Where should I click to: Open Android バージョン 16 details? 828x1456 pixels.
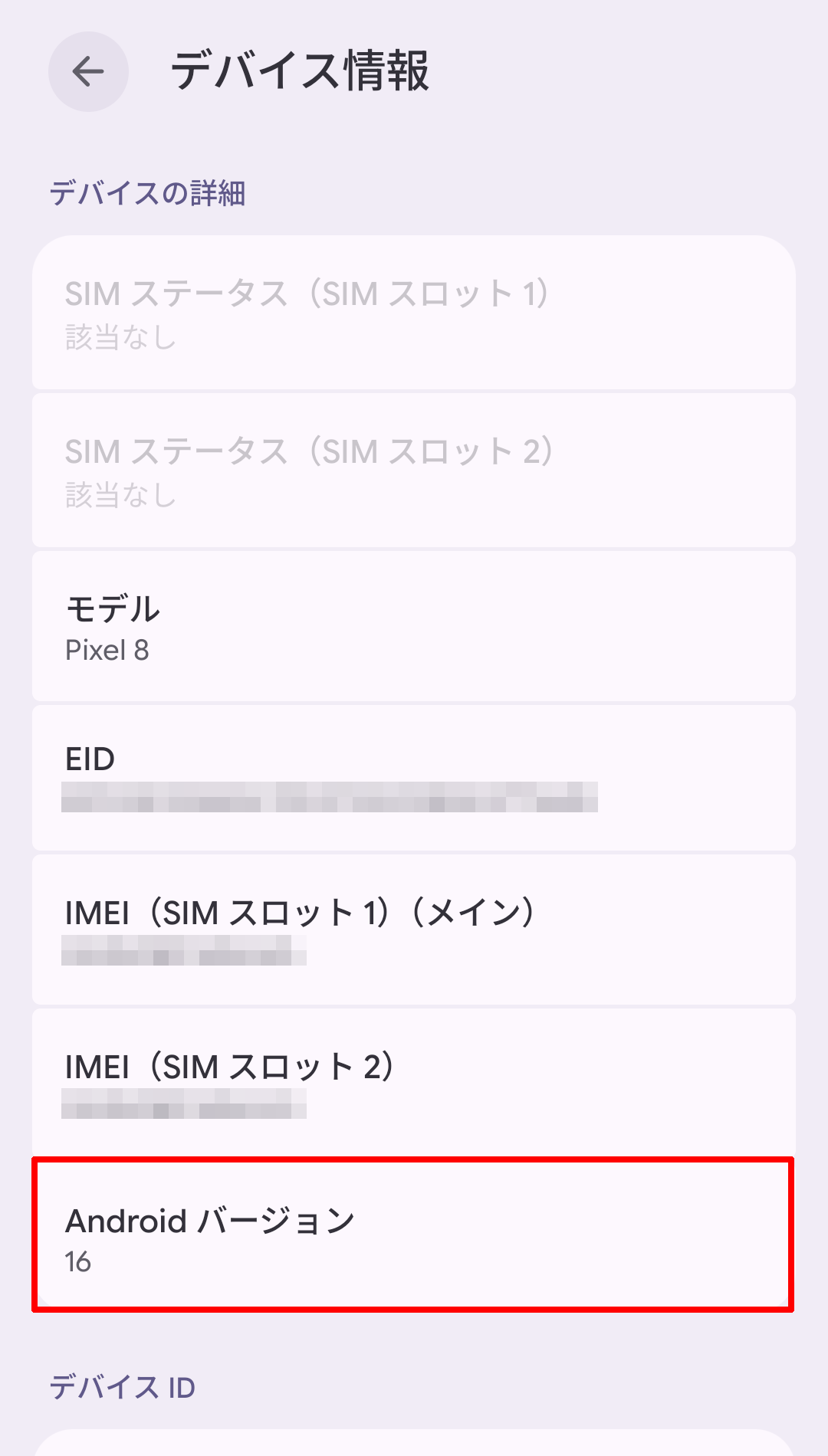414,1235
